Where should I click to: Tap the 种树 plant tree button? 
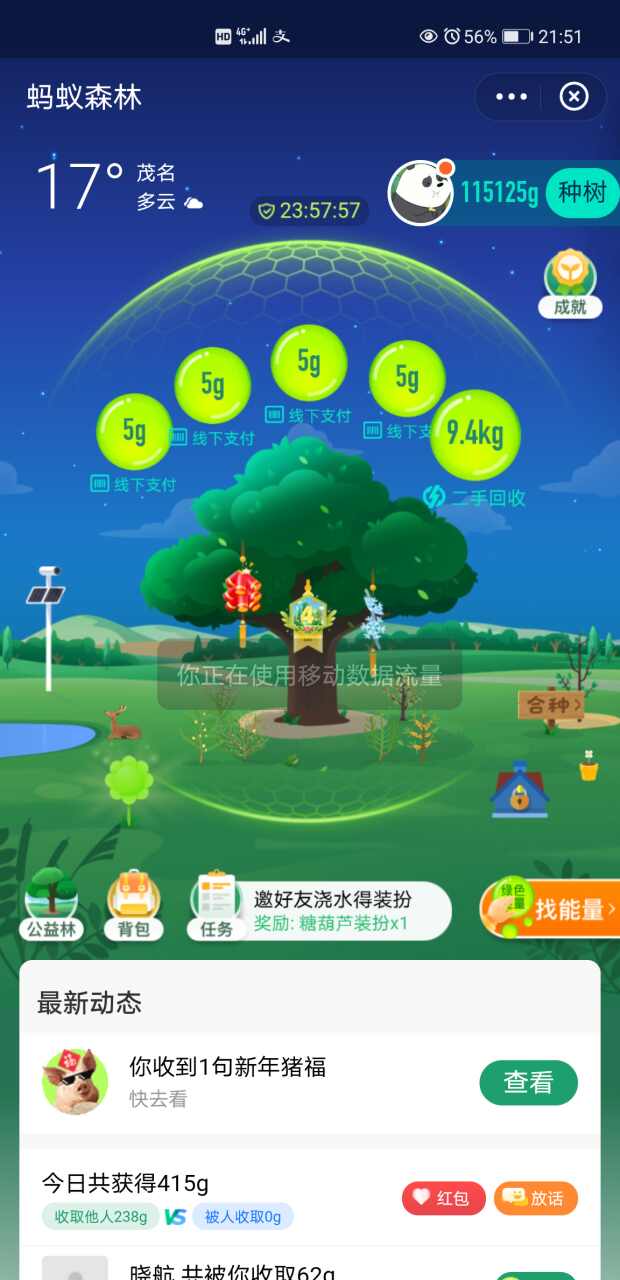coord(582,193)
